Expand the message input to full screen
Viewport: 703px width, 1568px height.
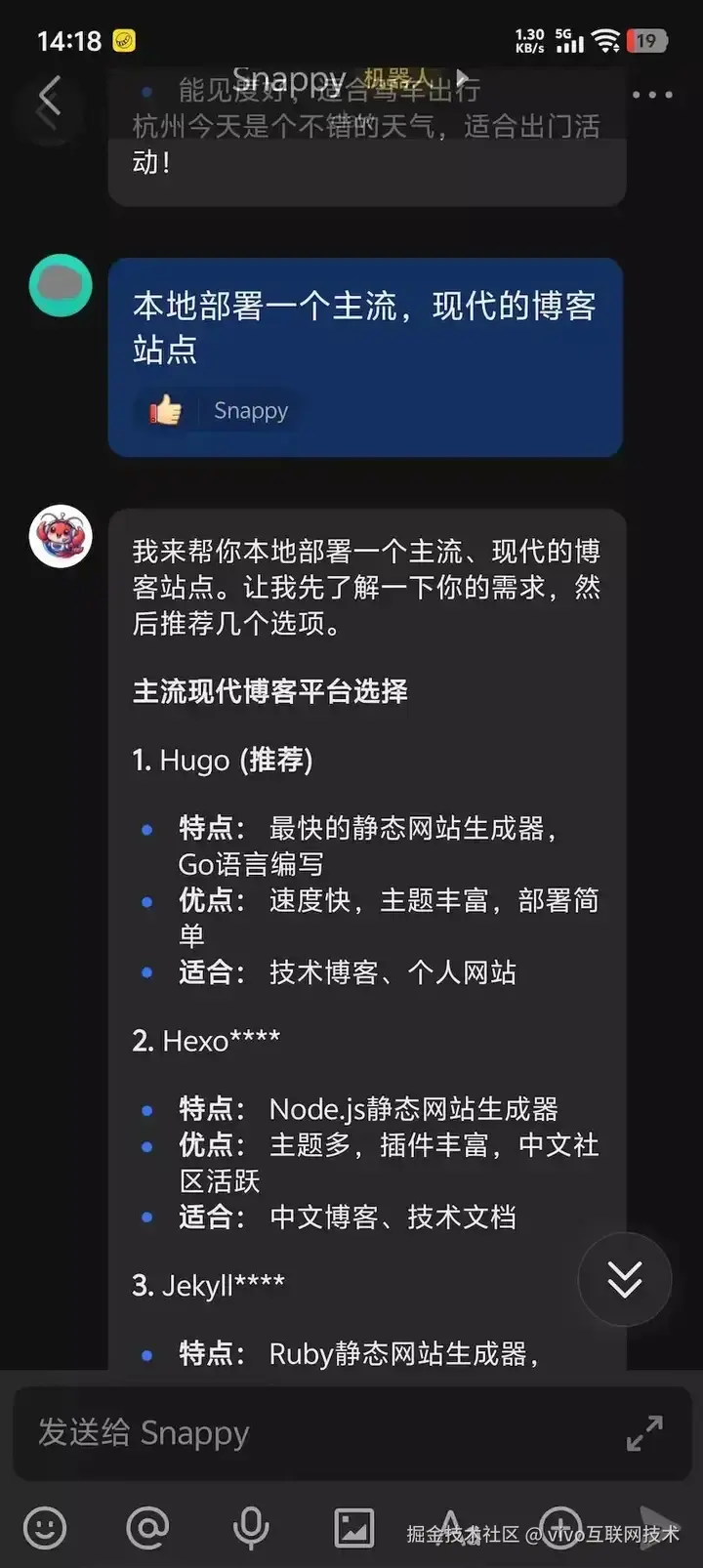(644, 1432)
